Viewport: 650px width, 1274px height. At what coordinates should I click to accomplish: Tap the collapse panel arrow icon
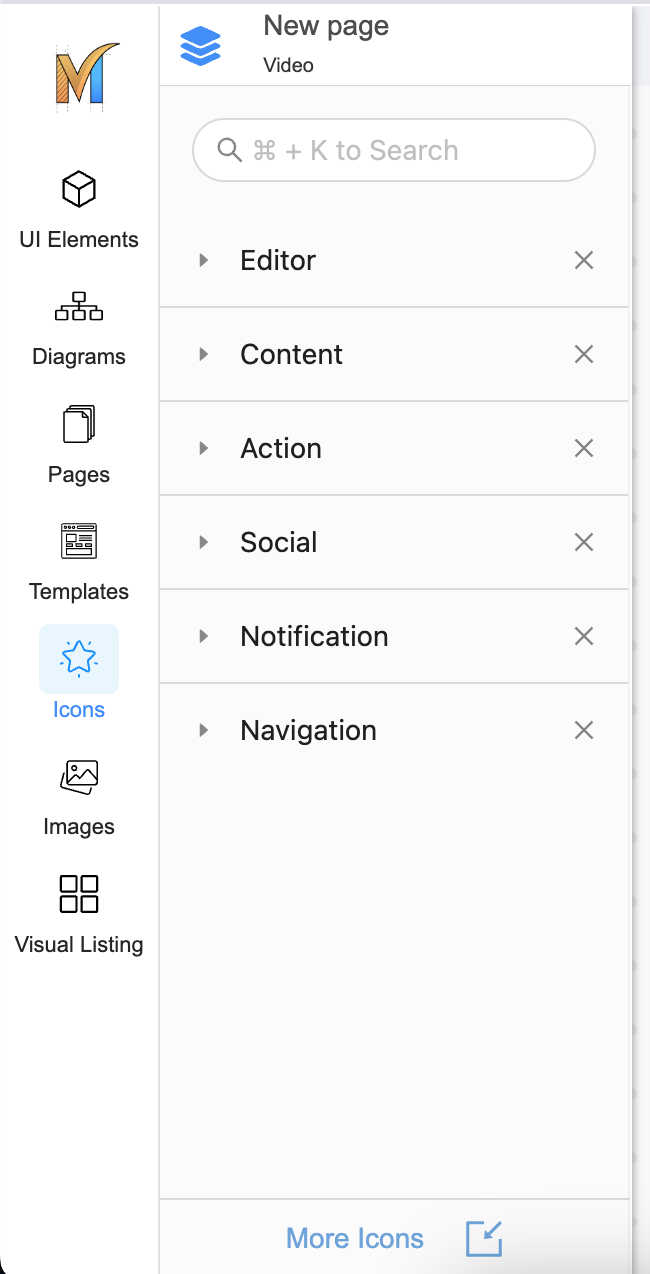(x=484, y=1238)
